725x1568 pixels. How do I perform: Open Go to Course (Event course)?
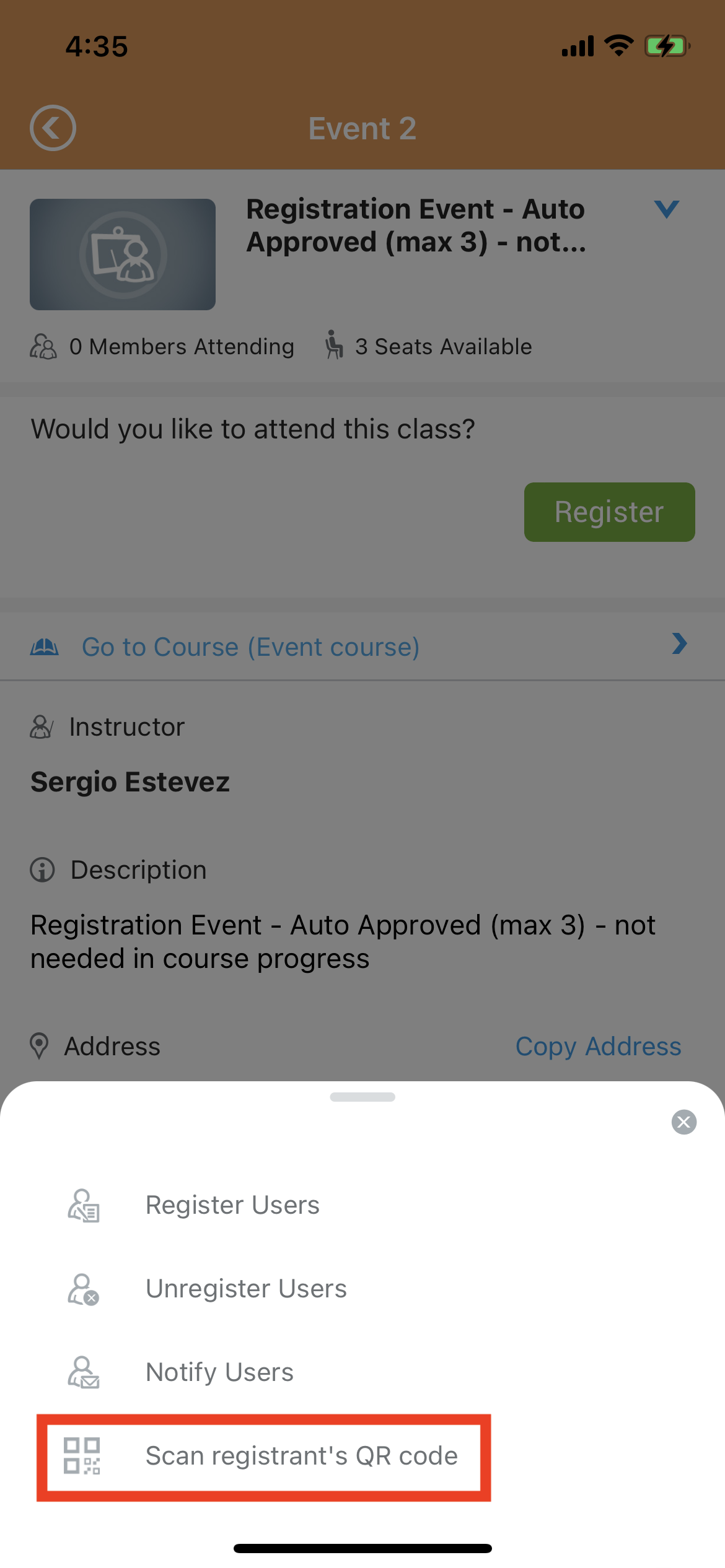(x=362, y=647)
